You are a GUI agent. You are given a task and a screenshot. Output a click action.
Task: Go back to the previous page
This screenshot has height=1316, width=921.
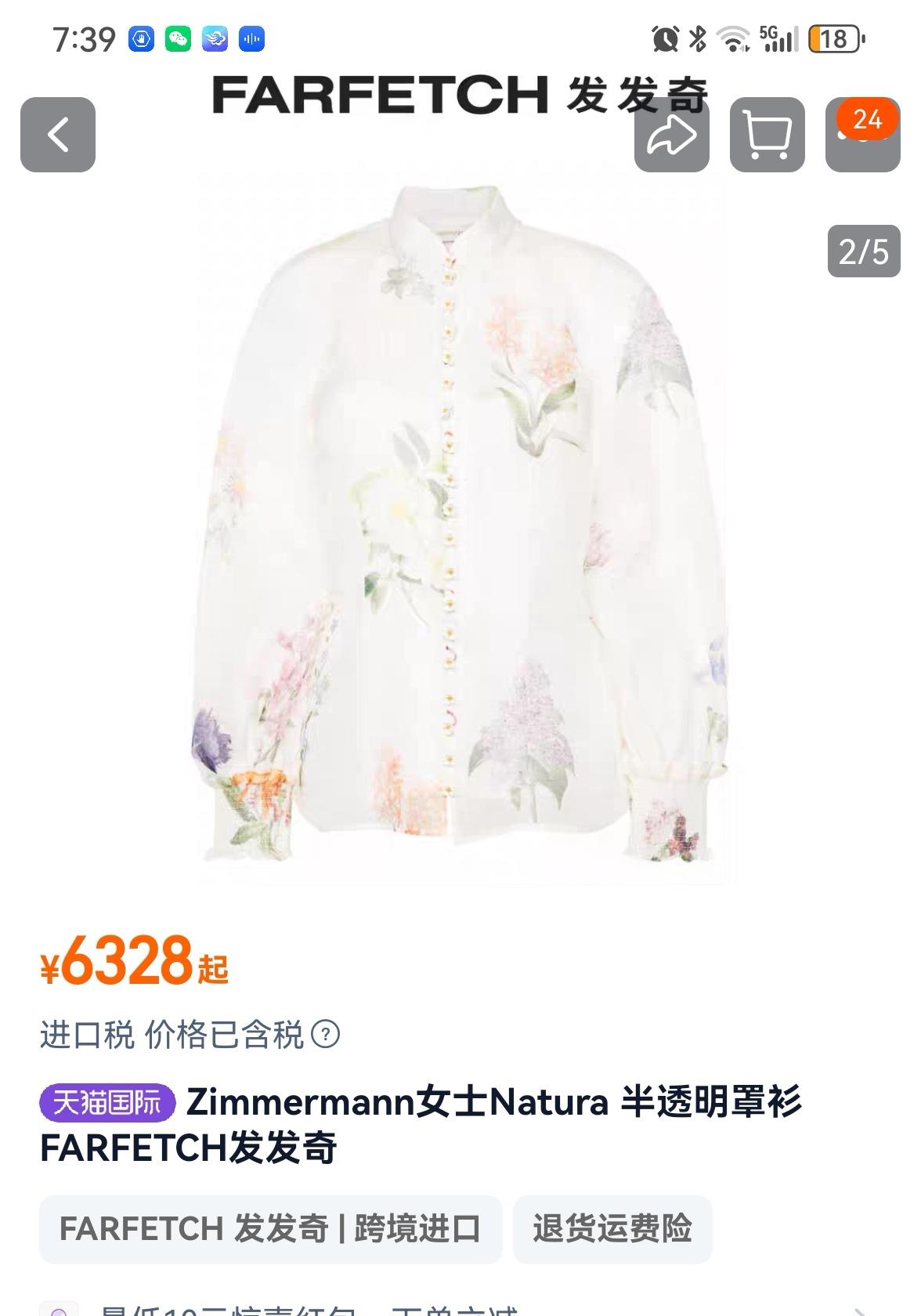(58, 135)
